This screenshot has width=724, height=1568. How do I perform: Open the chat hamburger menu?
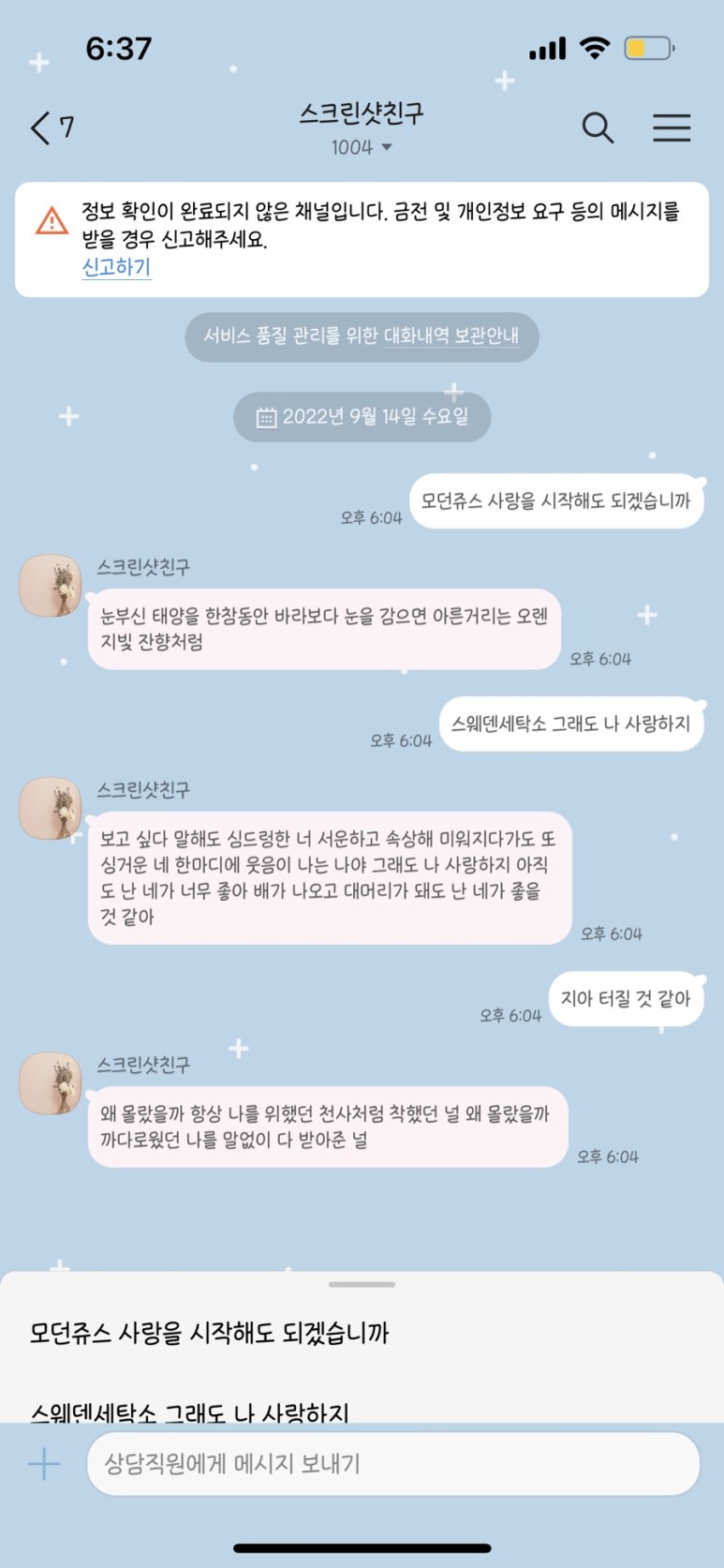[672, 127]
